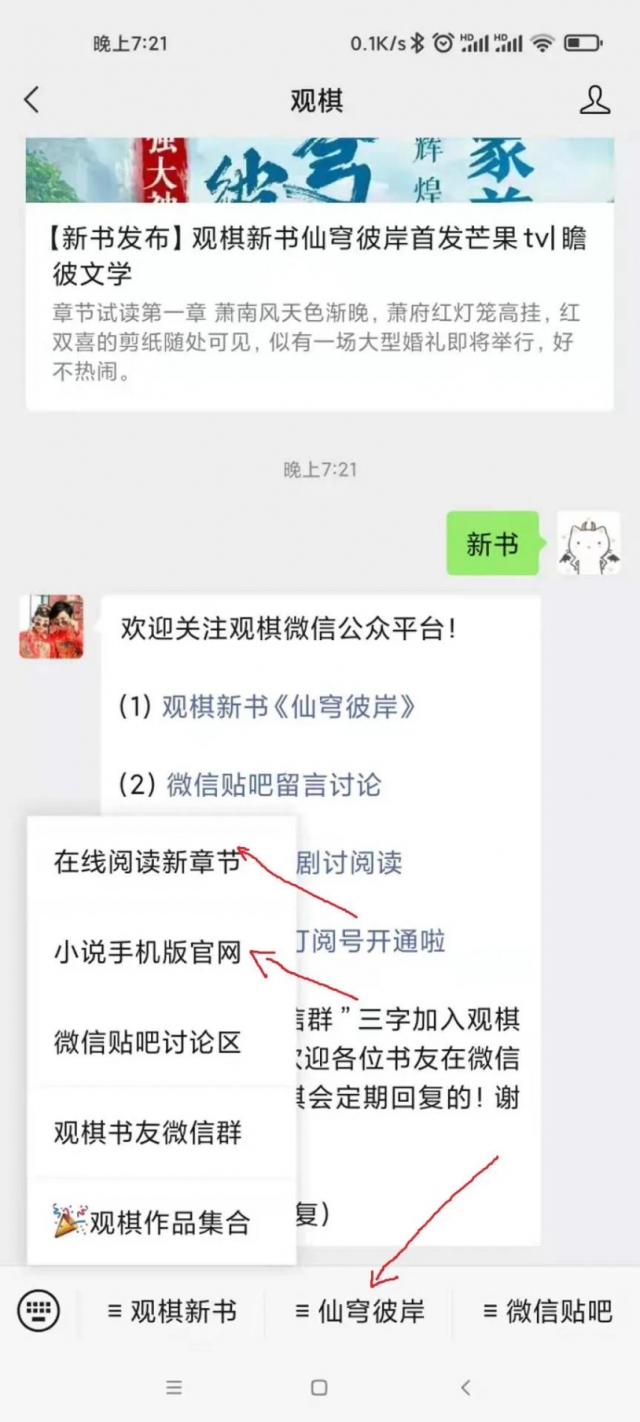Open 观棋作品集合 in the popup menu
Viewport: 640px width, 1422px height.
(152, 1222)
